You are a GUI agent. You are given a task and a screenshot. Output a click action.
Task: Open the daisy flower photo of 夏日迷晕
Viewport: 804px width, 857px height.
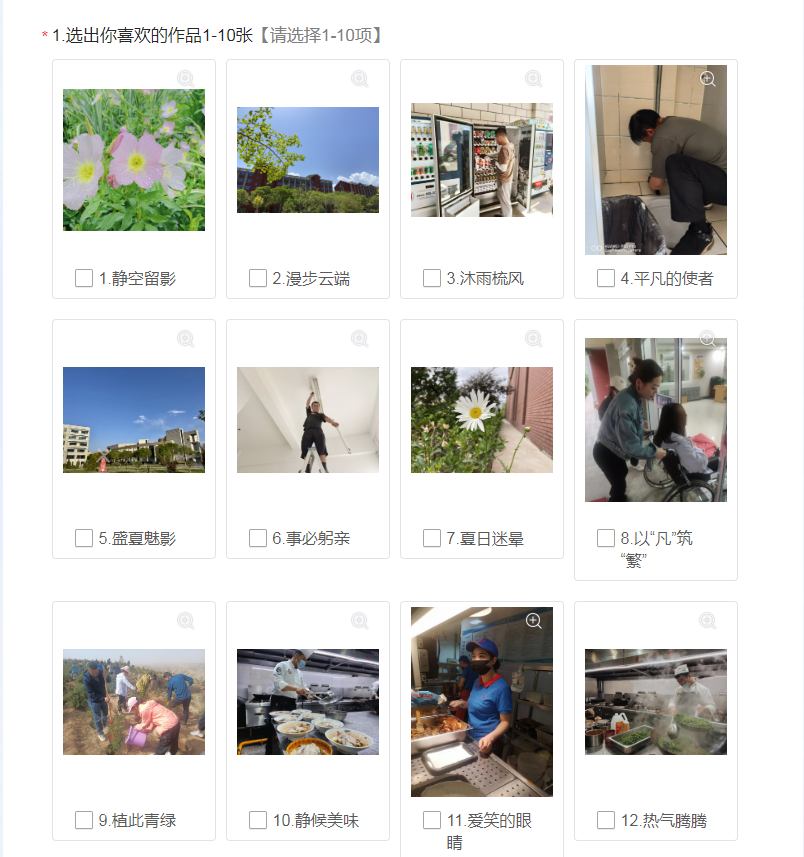(x=481, y=419)
